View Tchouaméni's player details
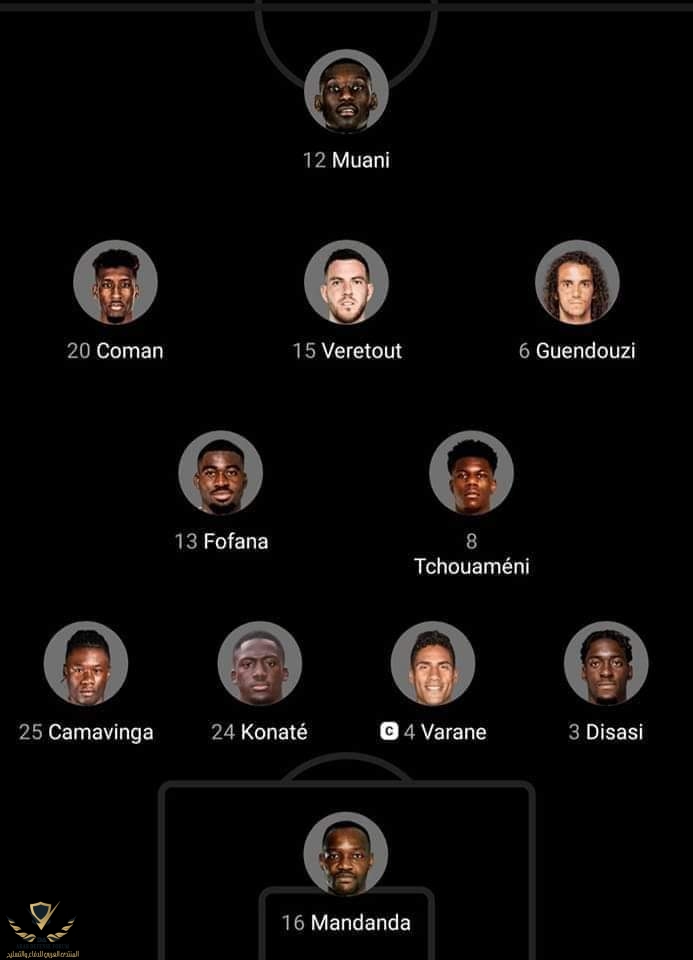 [471, 473]
